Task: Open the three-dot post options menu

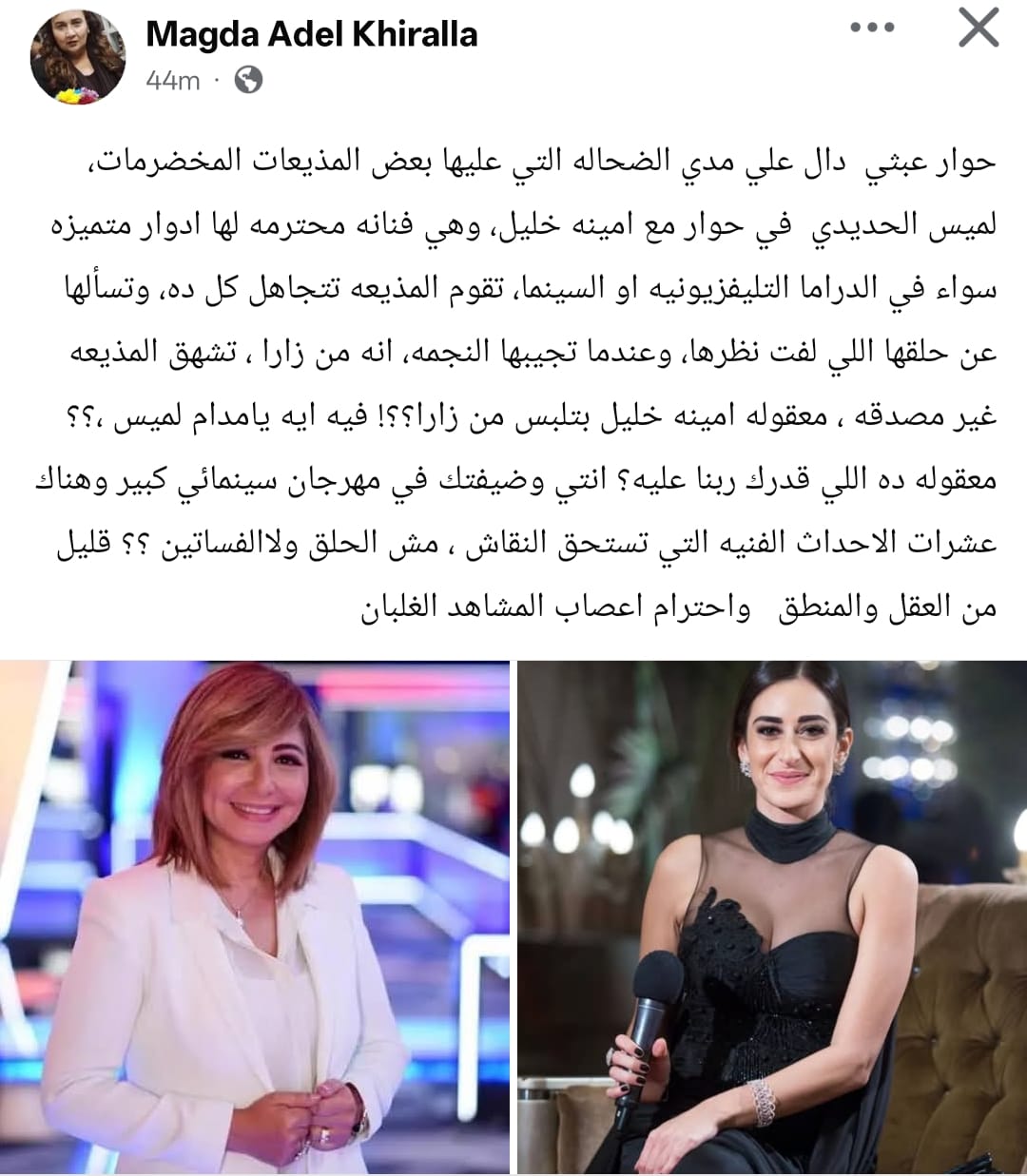Action: pos(873,28)
